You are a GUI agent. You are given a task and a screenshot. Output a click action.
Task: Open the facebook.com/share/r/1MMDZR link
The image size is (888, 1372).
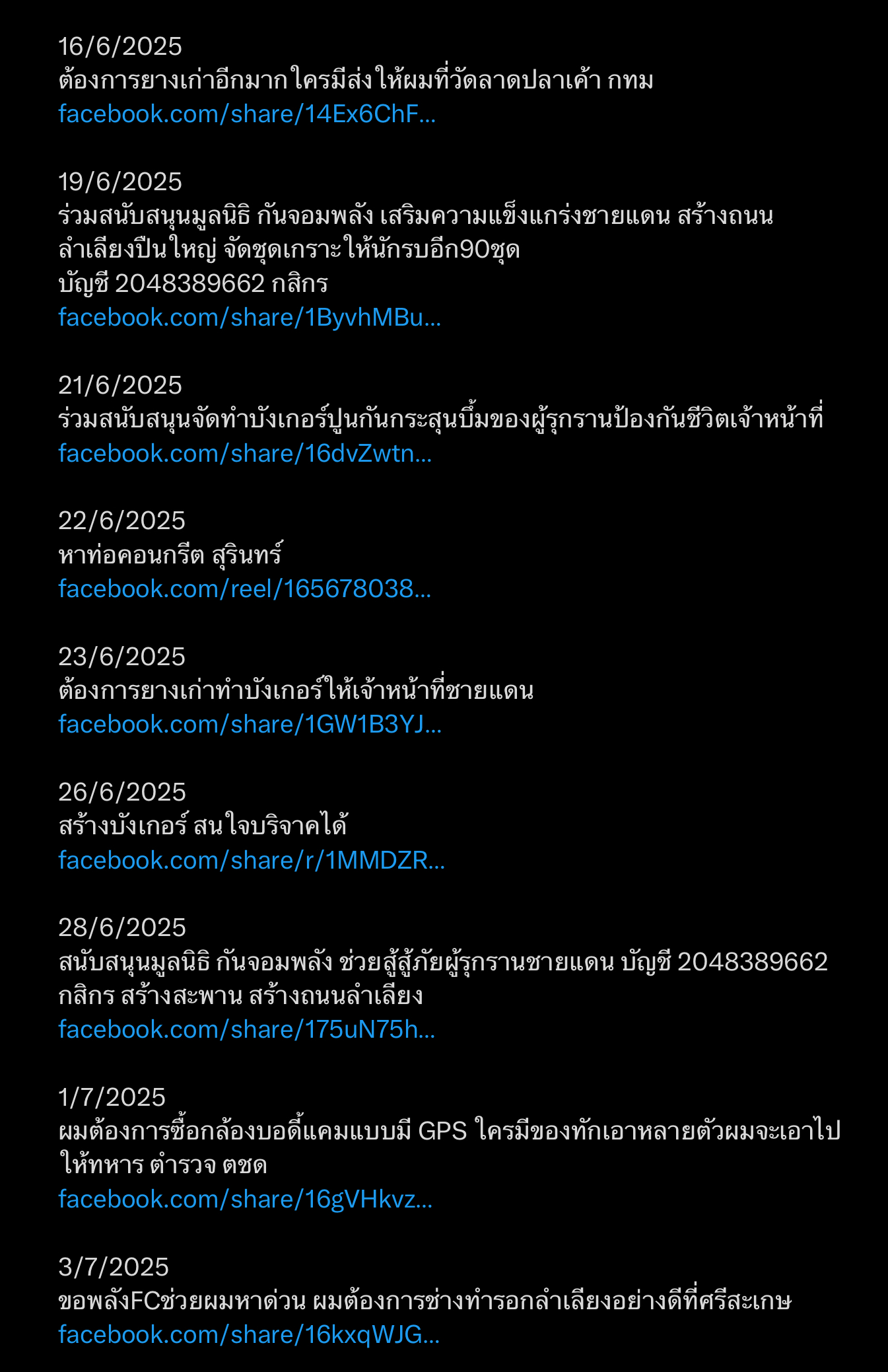(252, 861)
